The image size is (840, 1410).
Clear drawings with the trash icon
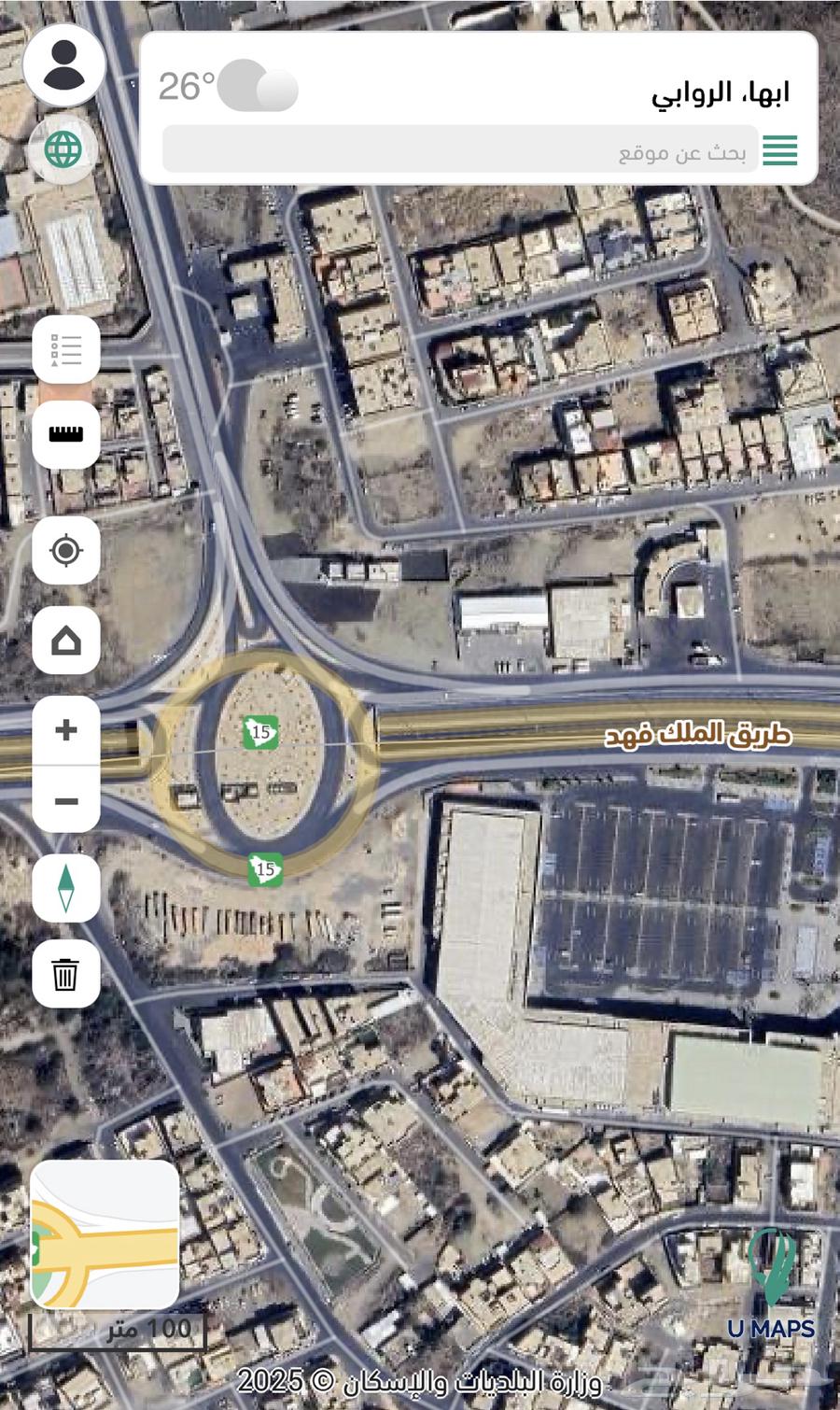tap(66, 974)
